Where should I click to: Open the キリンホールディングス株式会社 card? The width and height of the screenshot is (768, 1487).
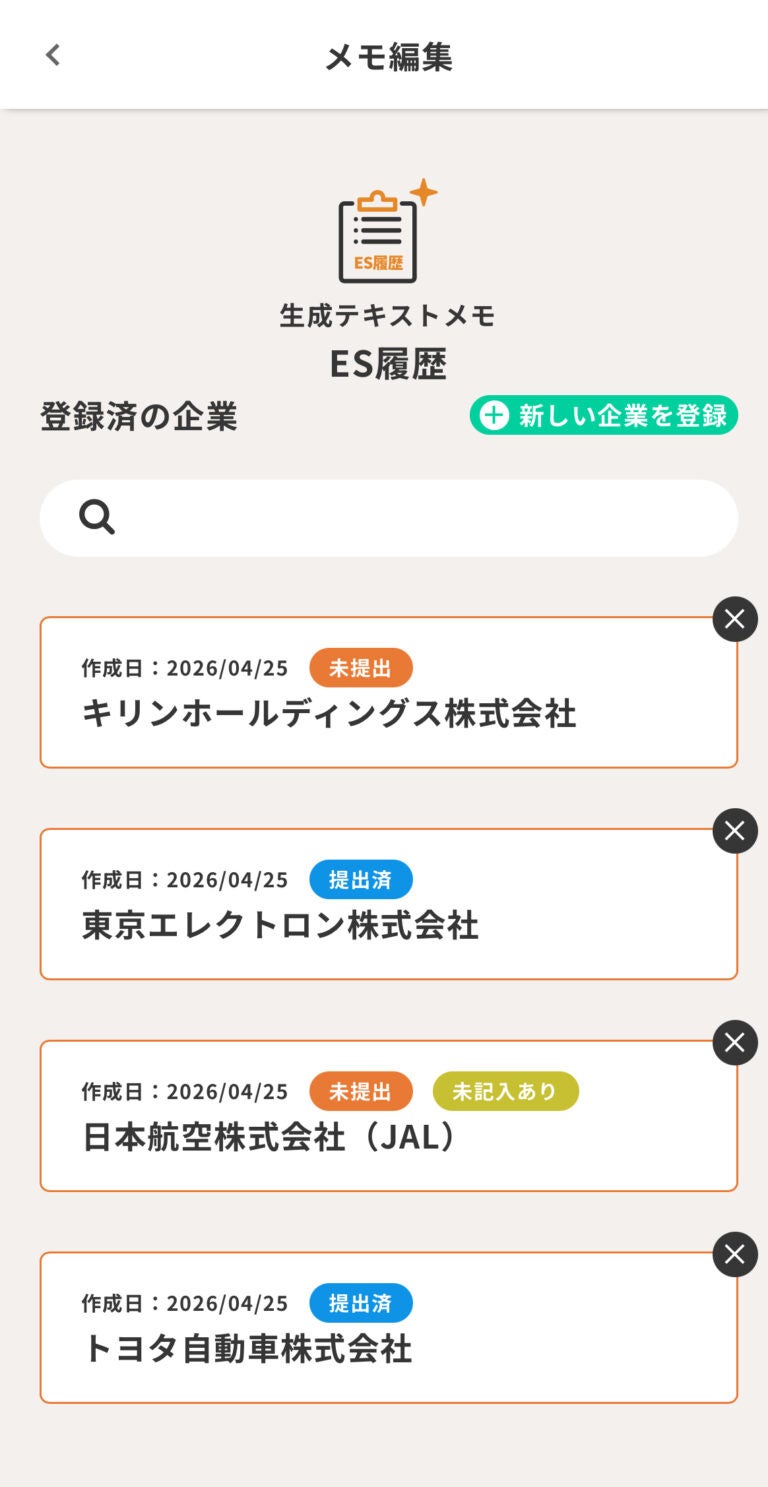(388, 693)
